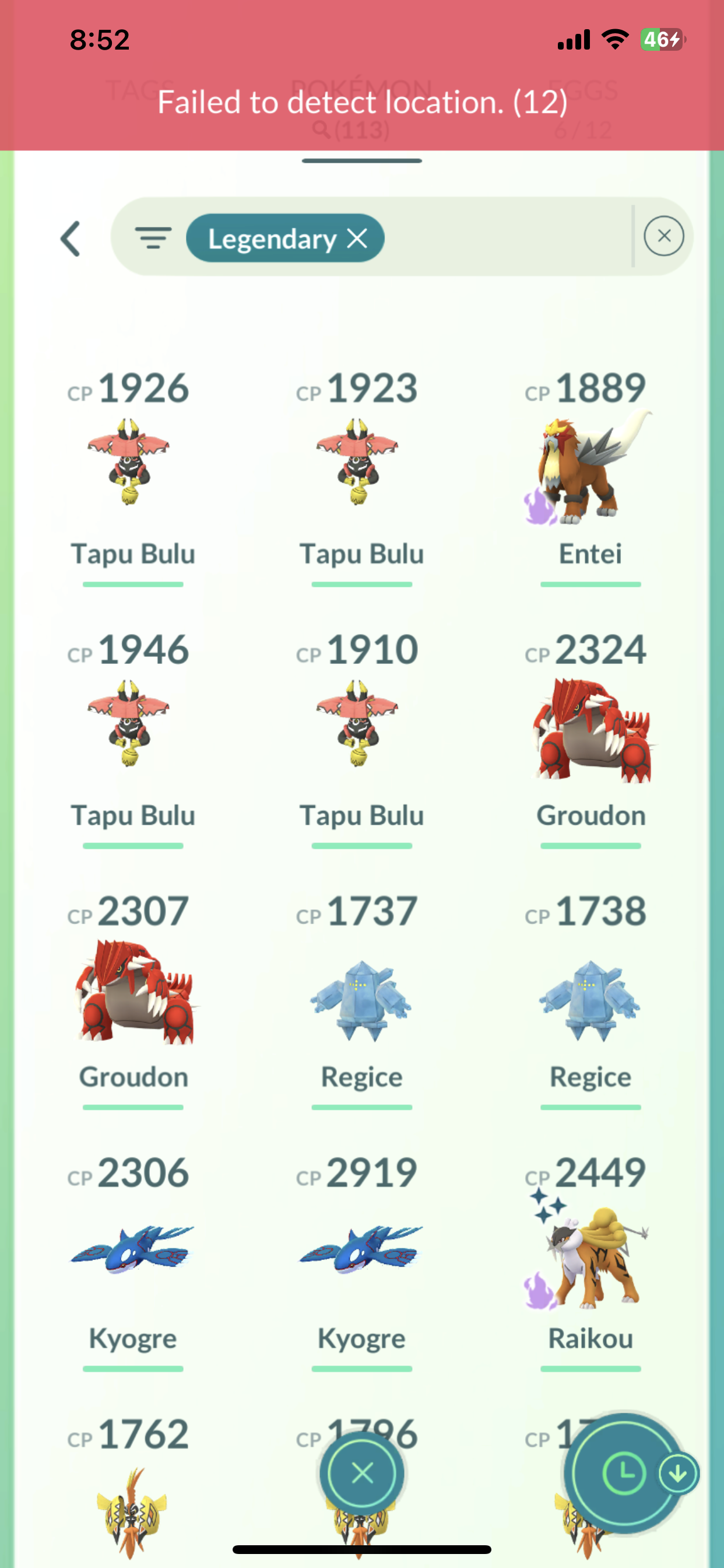The height and width of the screenshot is (1568, 724).
Task: Clear the entire search field
Action: coord(663,236)
